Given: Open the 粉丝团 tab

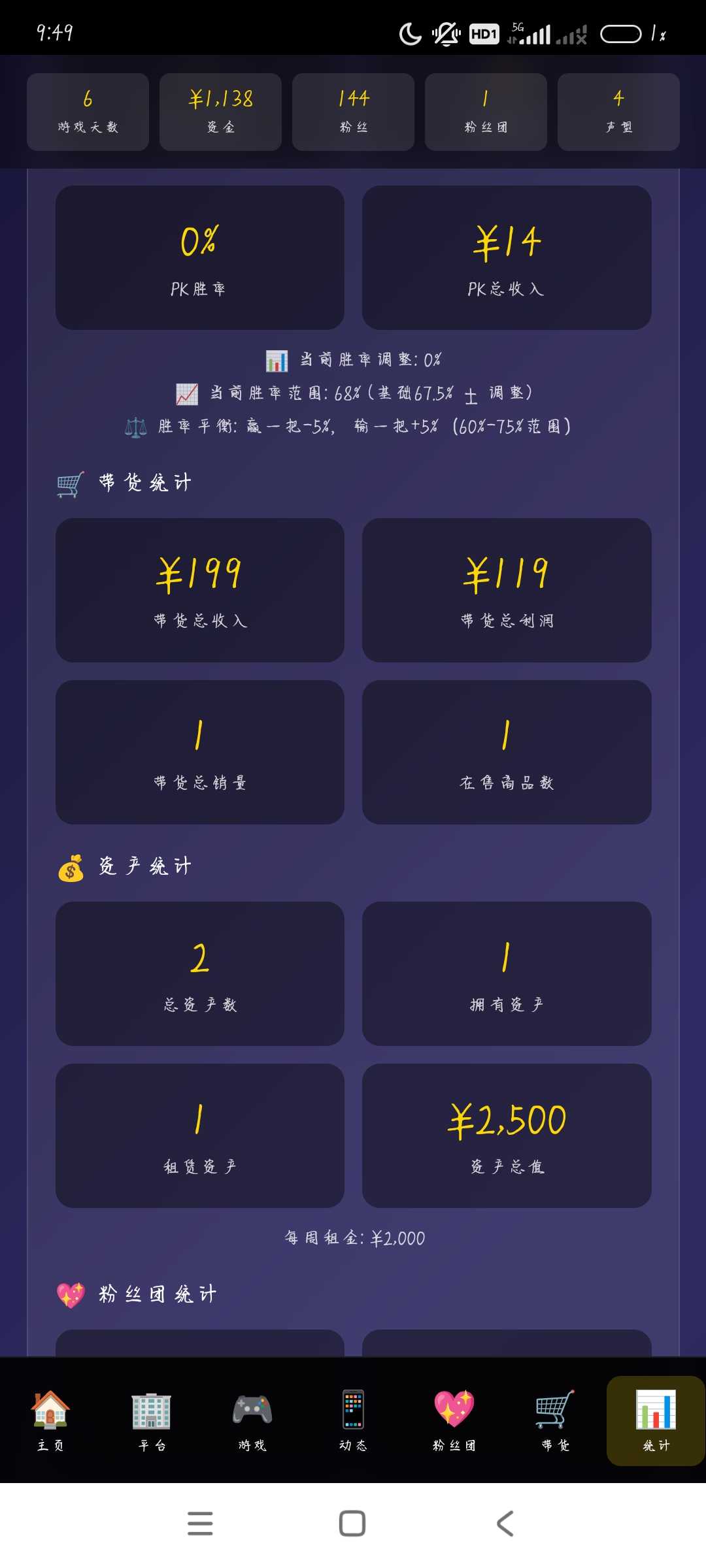Looking at the screenshot, I should click(454, 1420).
